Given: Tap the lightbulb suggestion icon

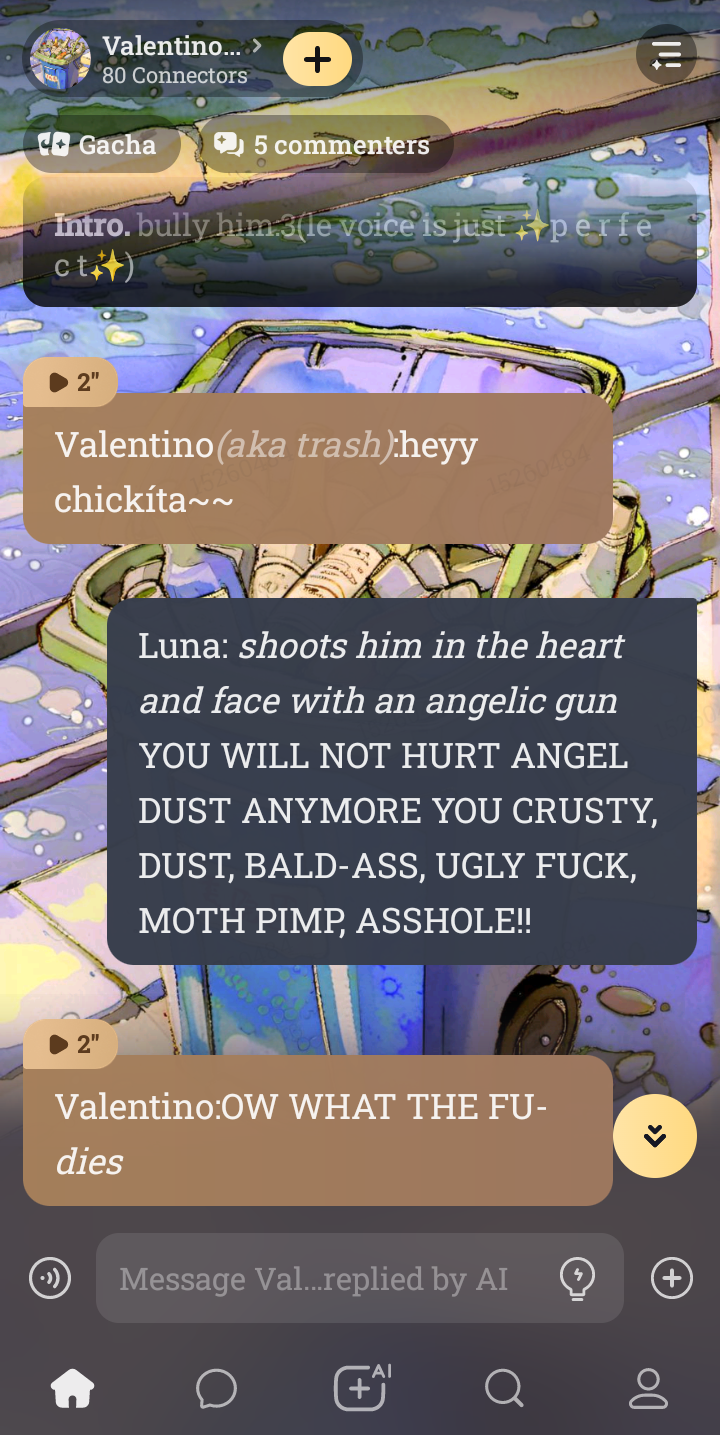Looking at the screenshot, I should (577, 1278).
